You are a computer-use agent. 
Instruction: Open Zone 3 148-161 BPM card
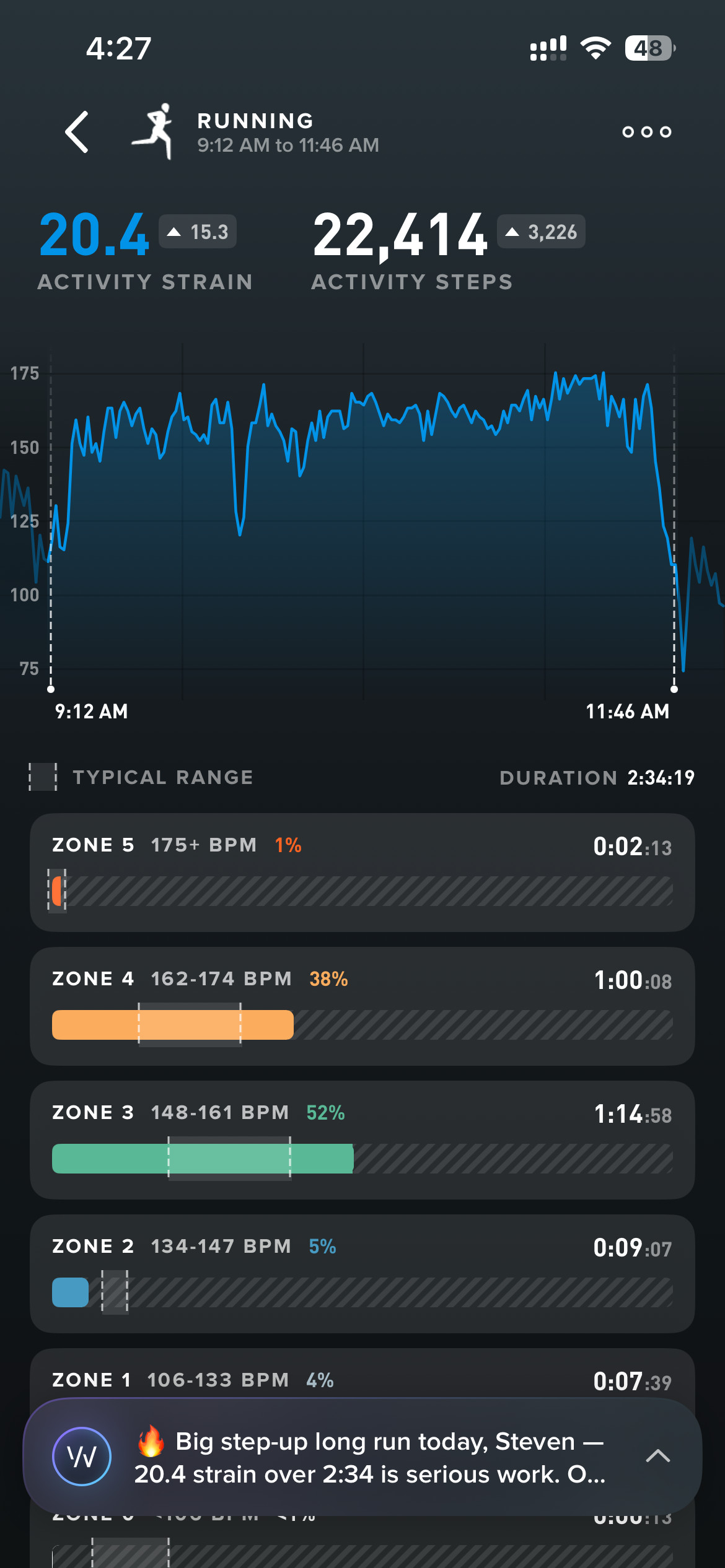(x=362, y=1139)
